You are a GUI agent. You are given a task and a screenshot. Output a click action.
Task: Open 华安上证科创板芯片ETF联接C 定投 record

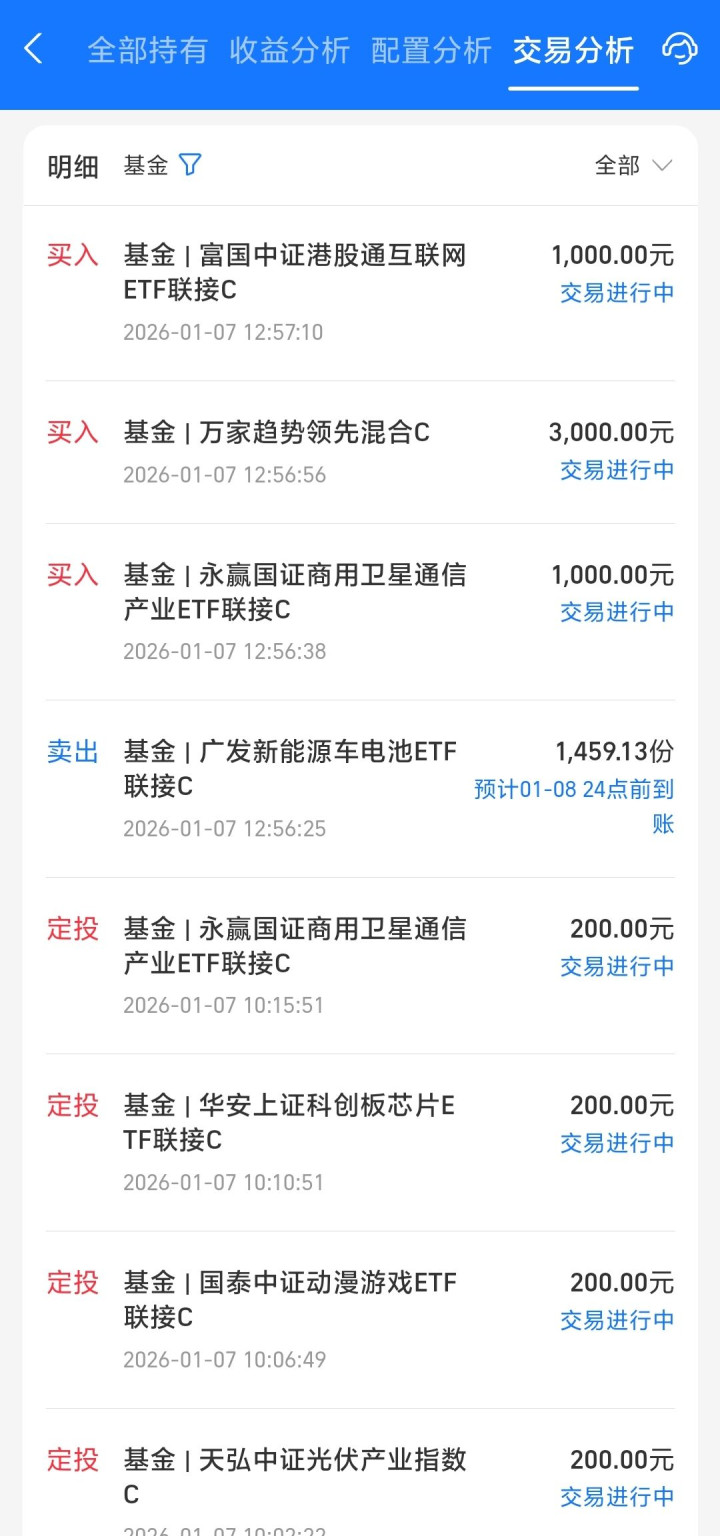[x=360, y=1142]
